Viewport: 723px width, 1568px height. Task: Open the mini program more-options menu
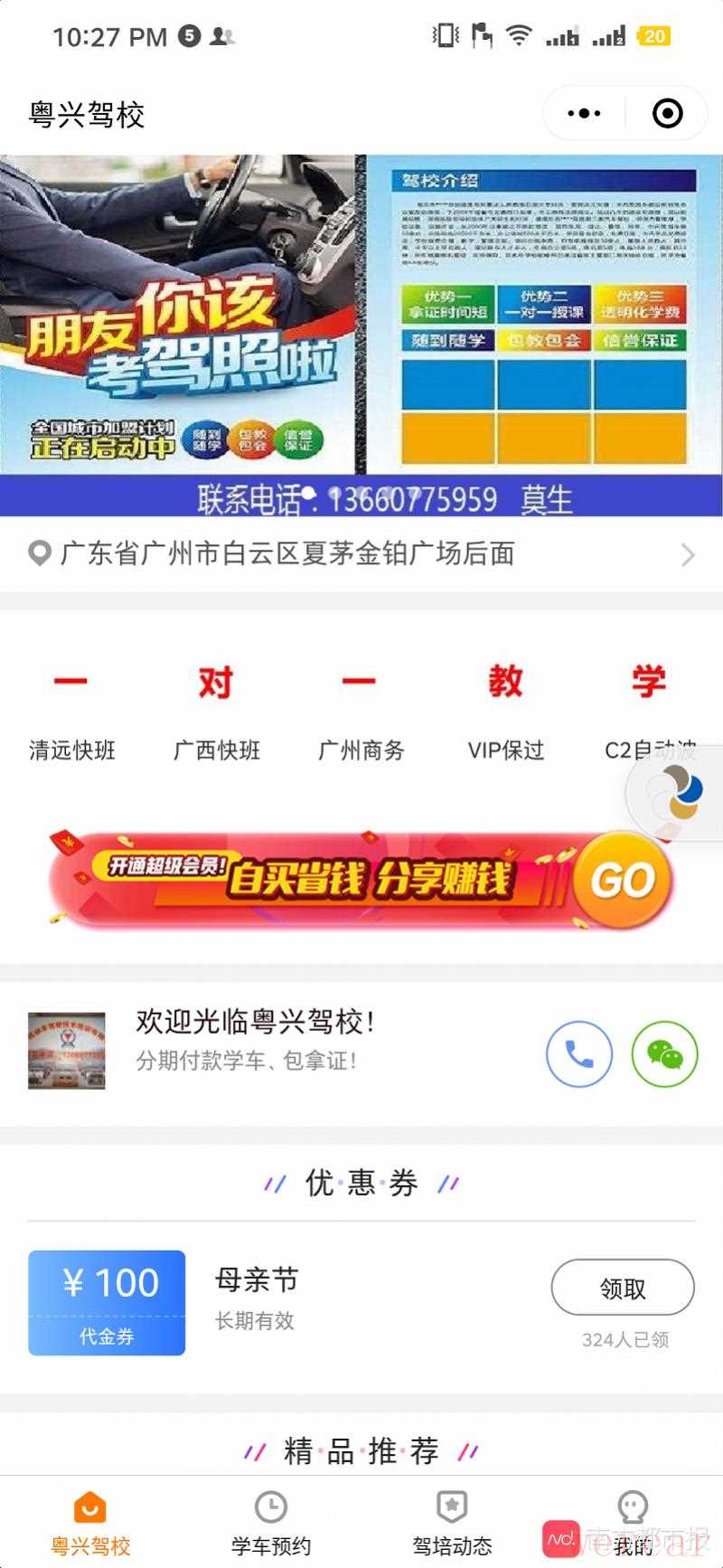pyautogui.click(x=584, y=114)
